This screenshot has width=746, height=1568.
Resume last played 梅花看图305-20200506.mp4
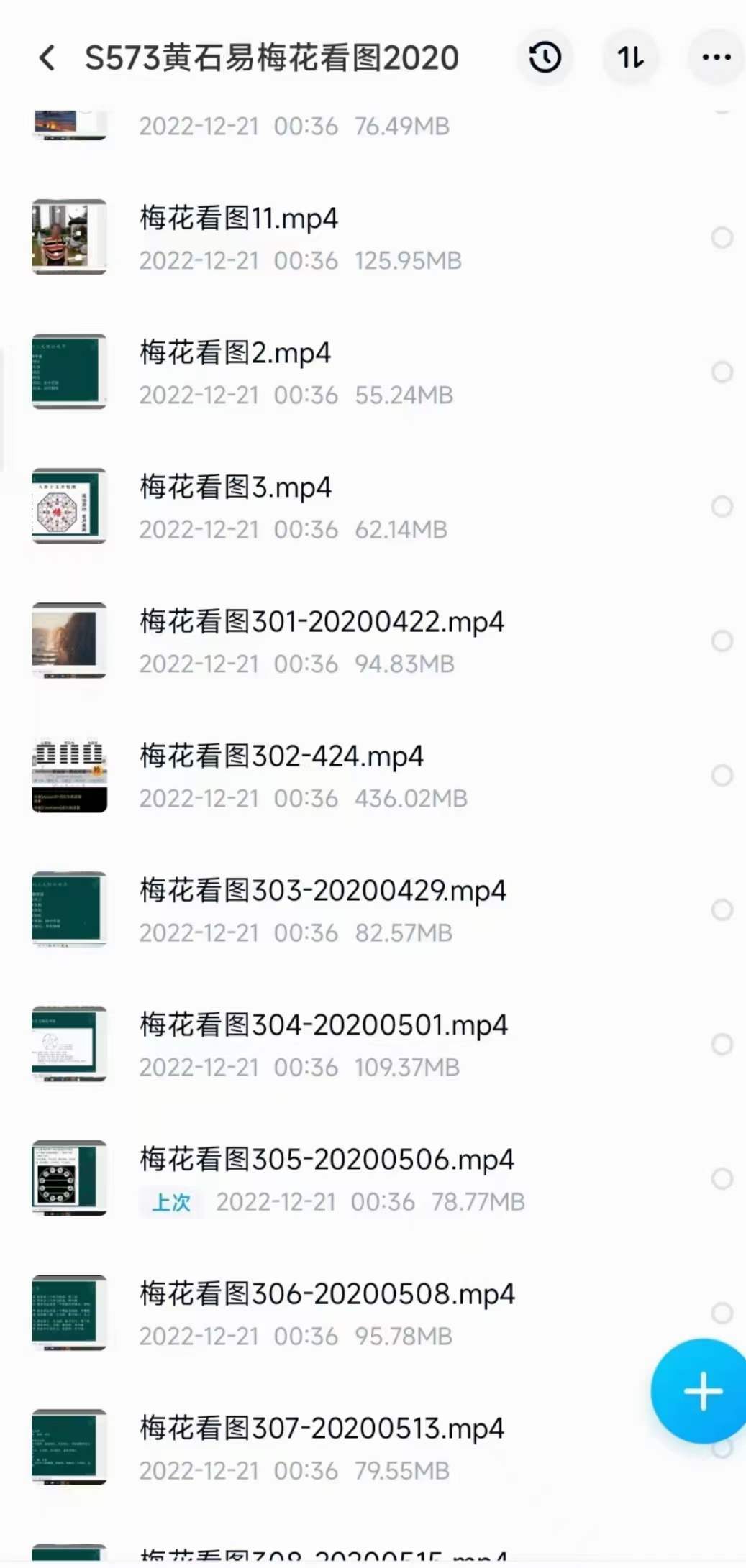[x=327, y=1160]
